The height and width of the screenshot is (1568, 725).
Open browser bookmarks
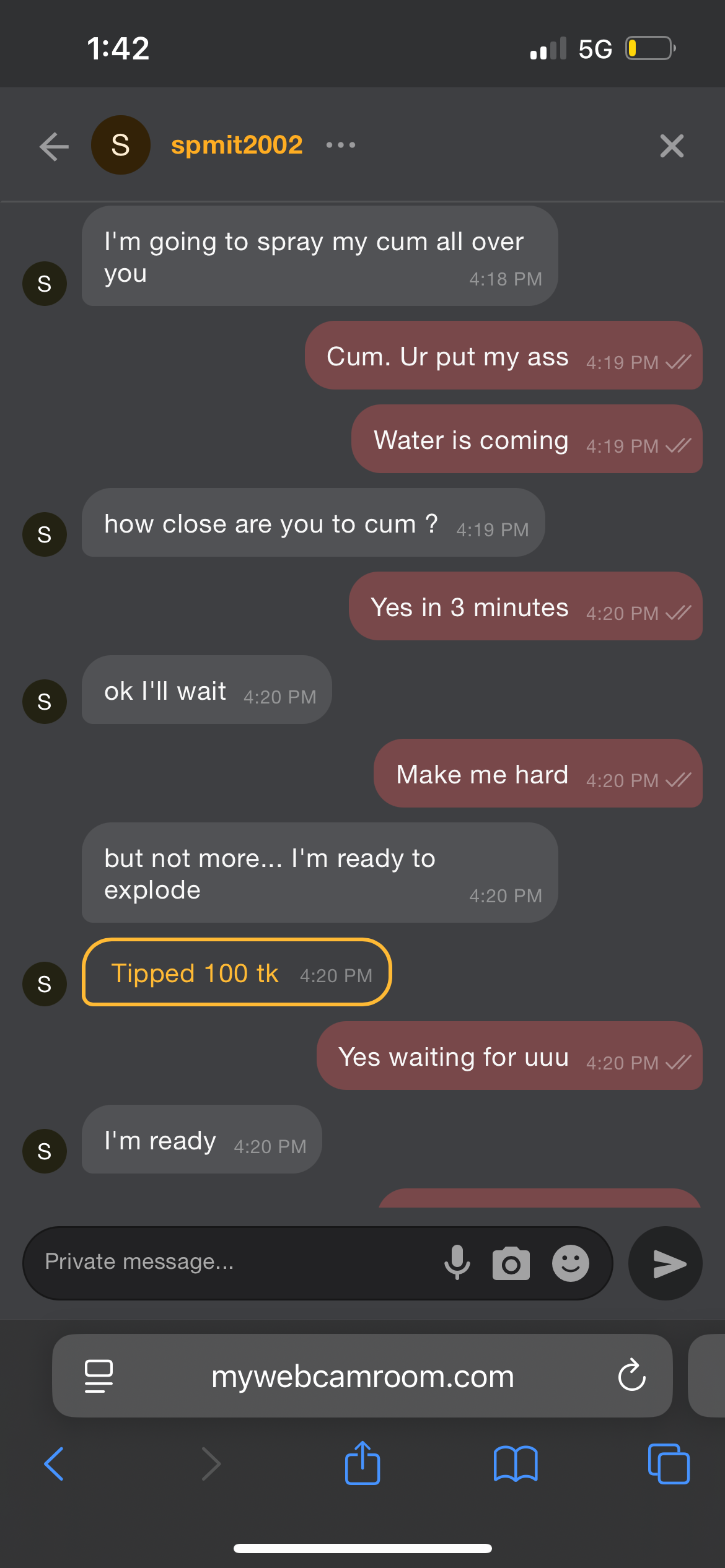[515, 1464]
